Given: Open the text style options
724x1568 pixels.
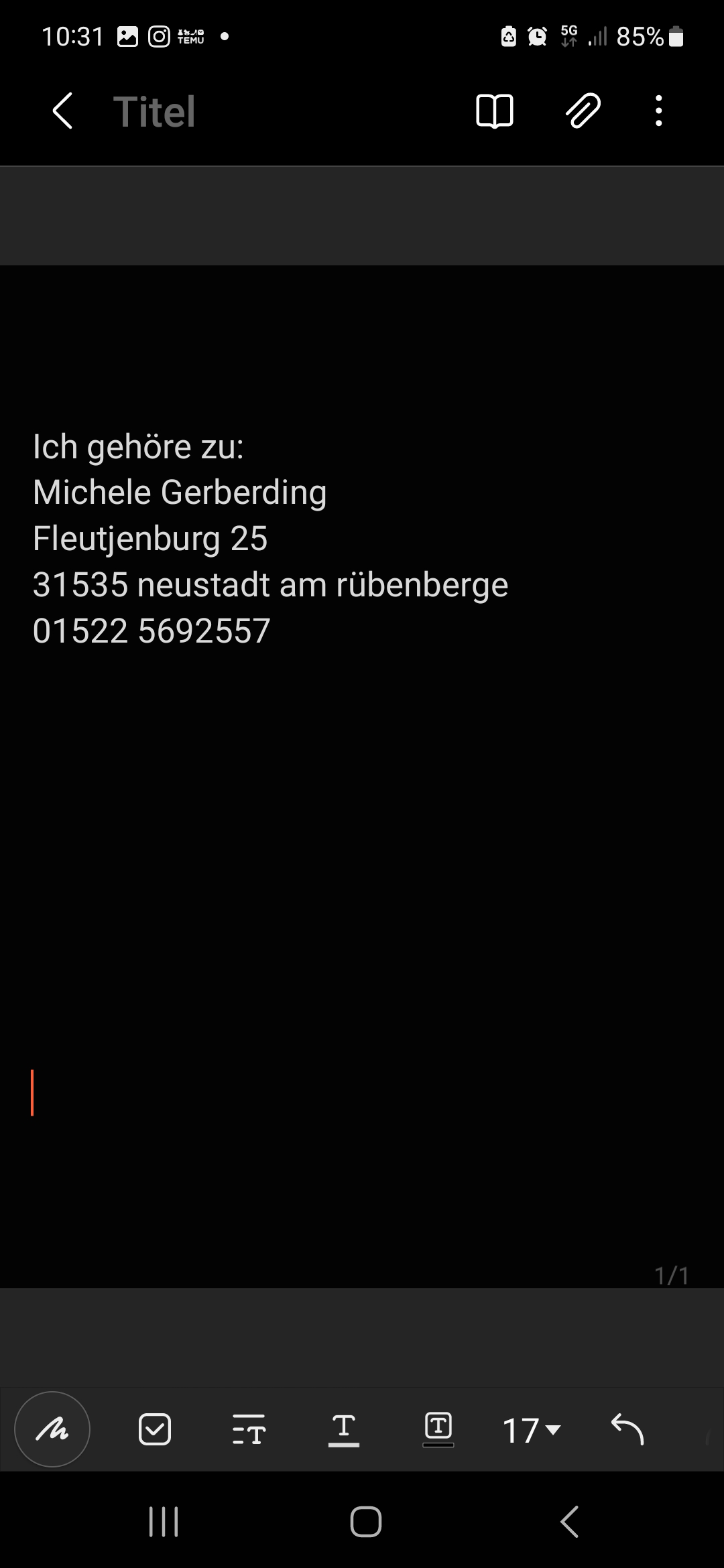Looking at the screenshot, I should click(x=249, y=1429).
